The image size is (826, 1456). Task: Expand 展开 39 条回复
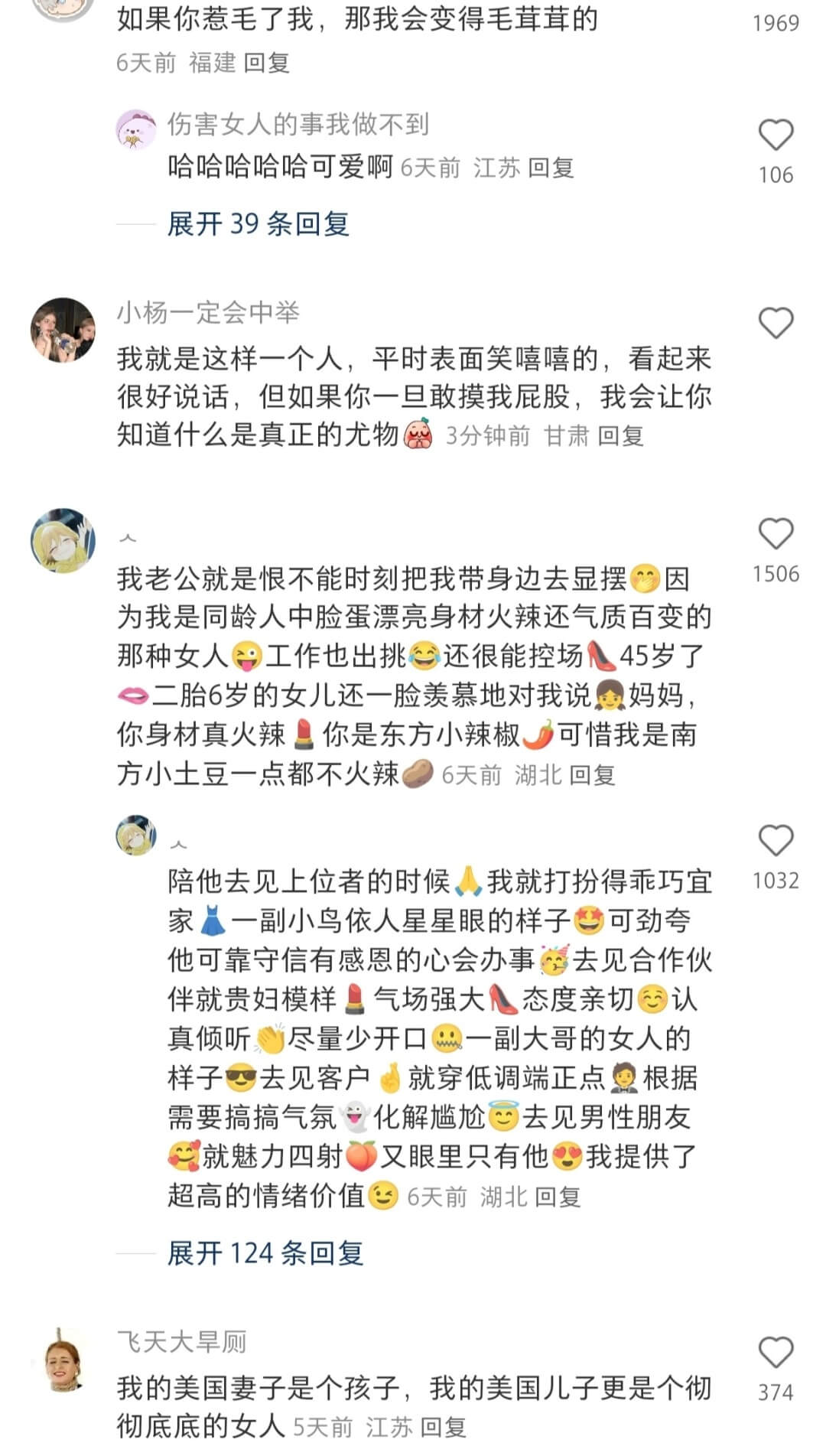point(258,224)
